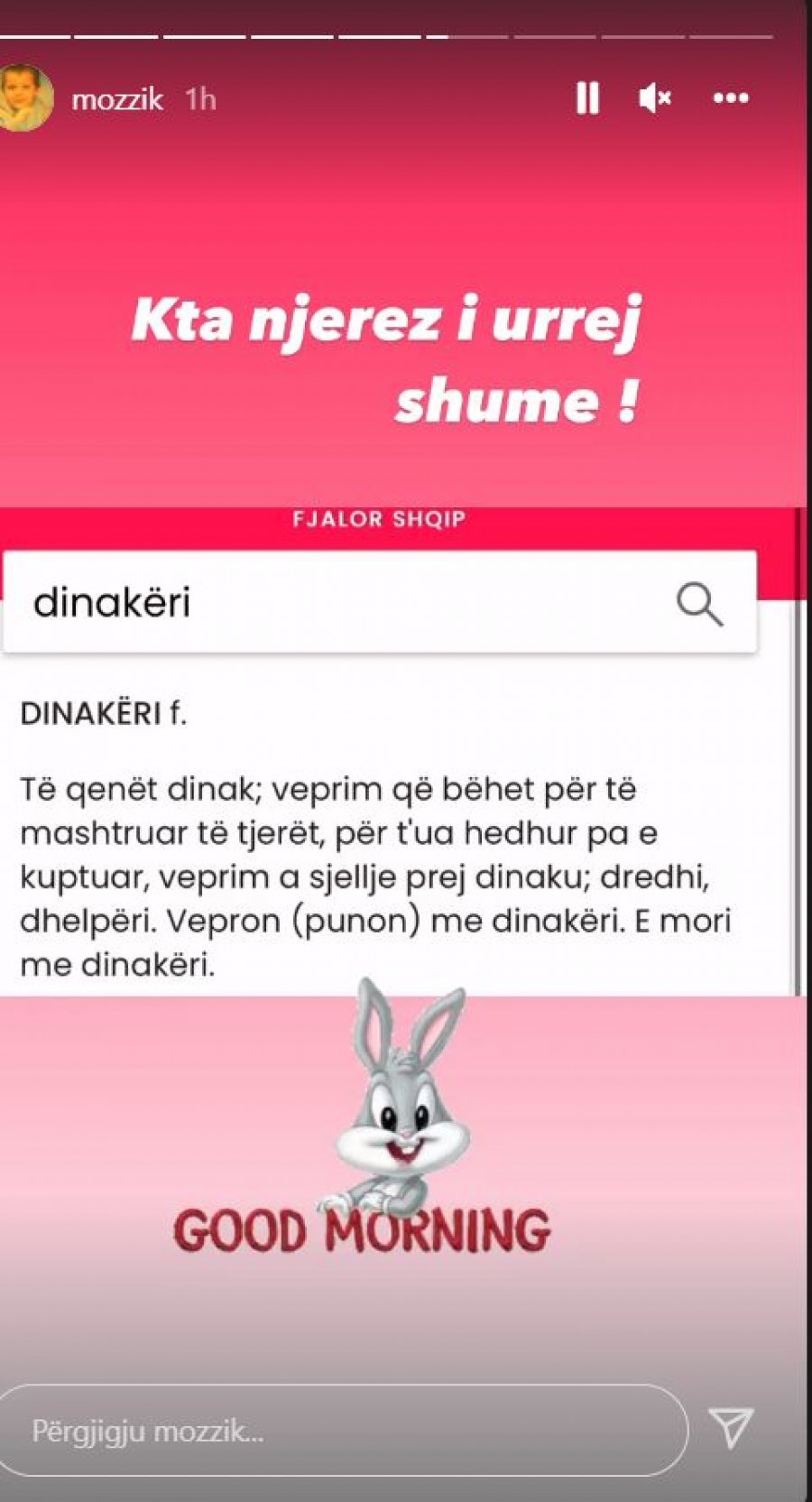Open the three-dot options menu
Viewport: 812px width, 1502px height.
(x=731, y=97)
